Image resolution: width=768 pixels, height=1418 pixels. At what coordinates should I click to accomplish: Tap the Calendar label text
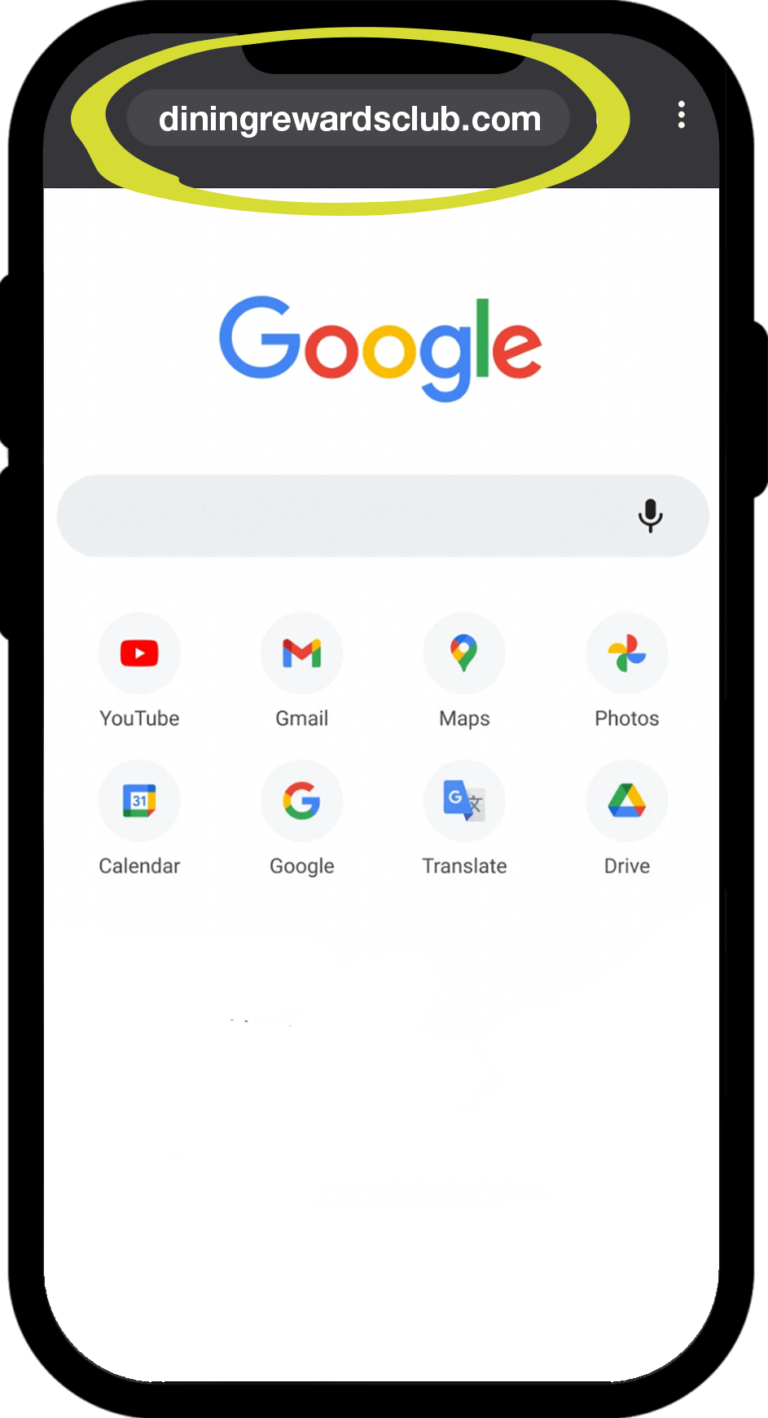click(139, 866)
